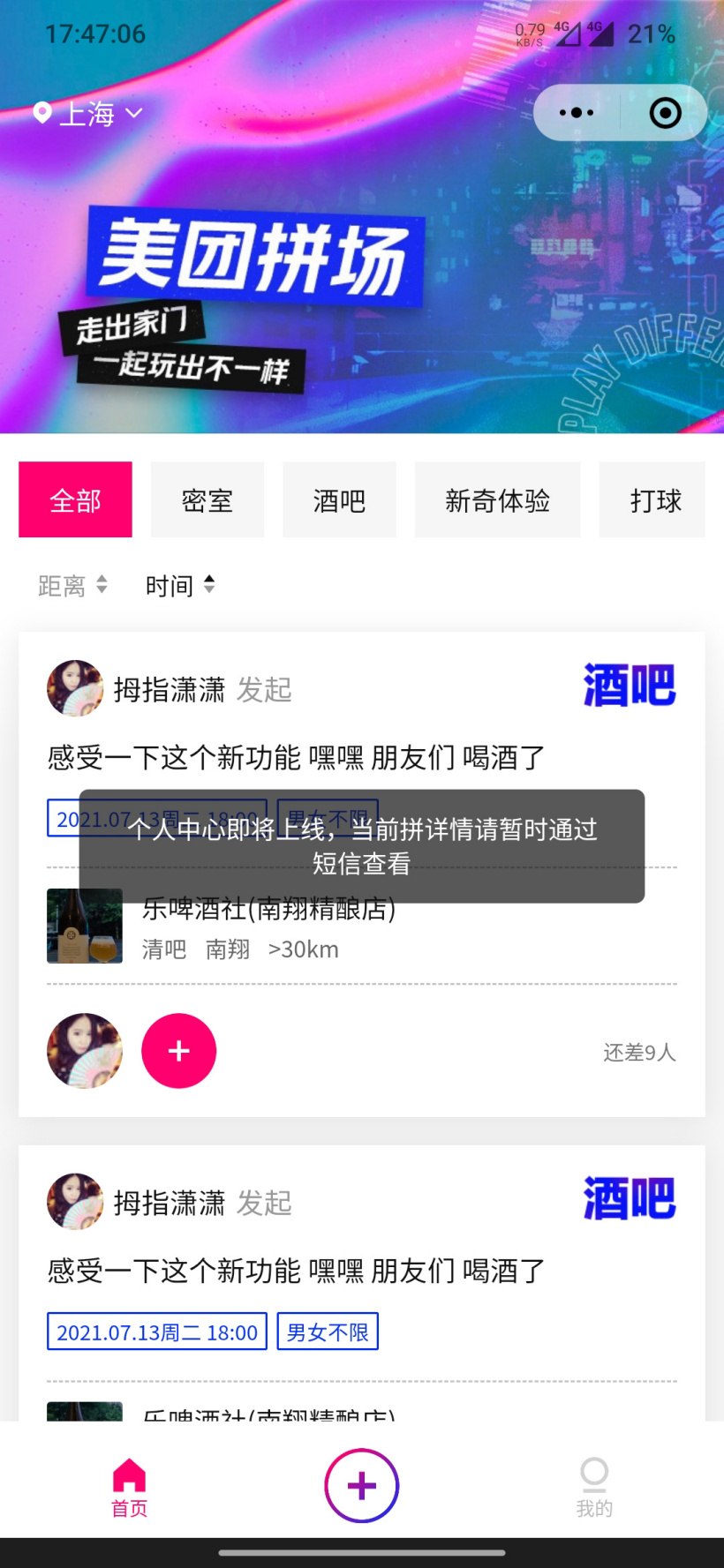Filter by 酒吧 category

point(339,500)
